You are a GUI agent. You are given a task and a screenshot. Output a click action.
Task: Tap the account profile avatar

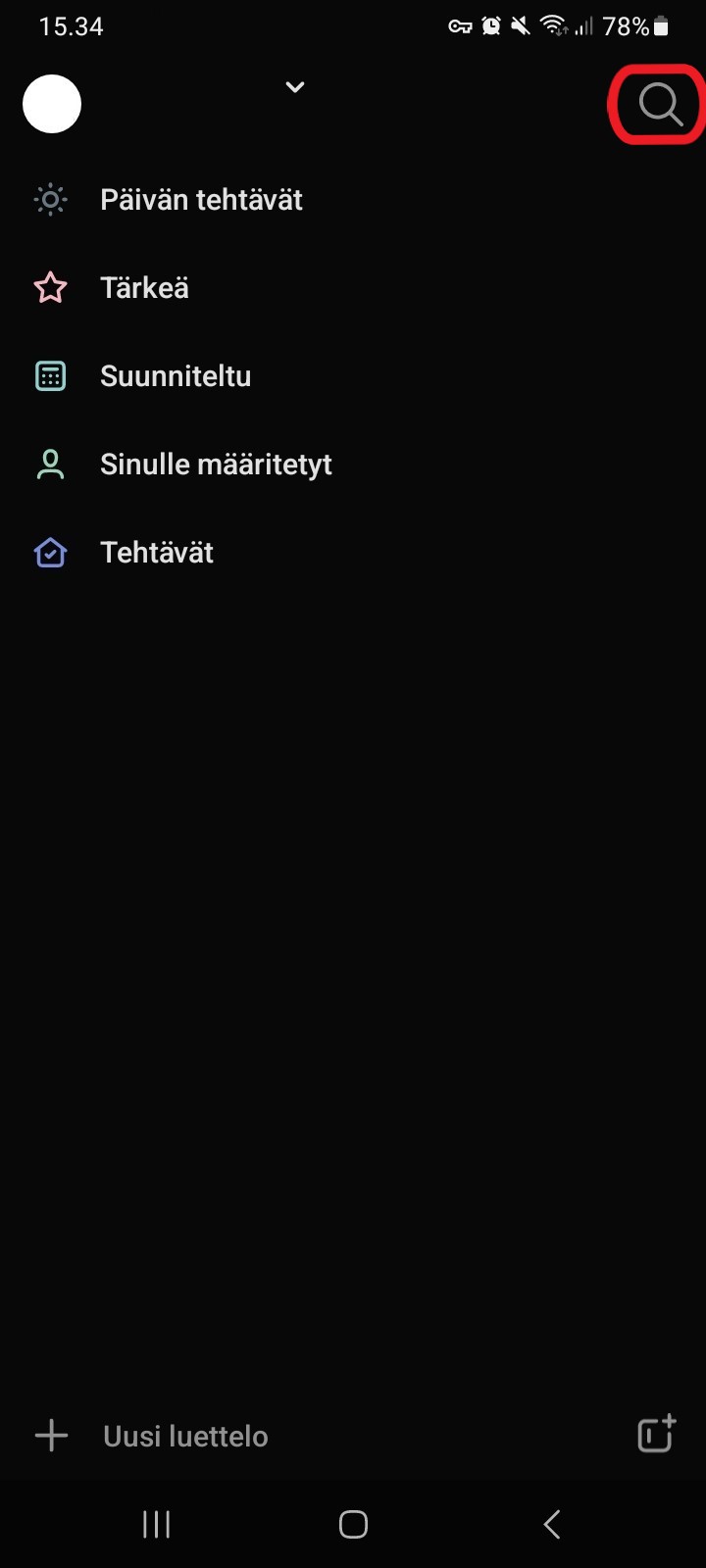(52, 104)
